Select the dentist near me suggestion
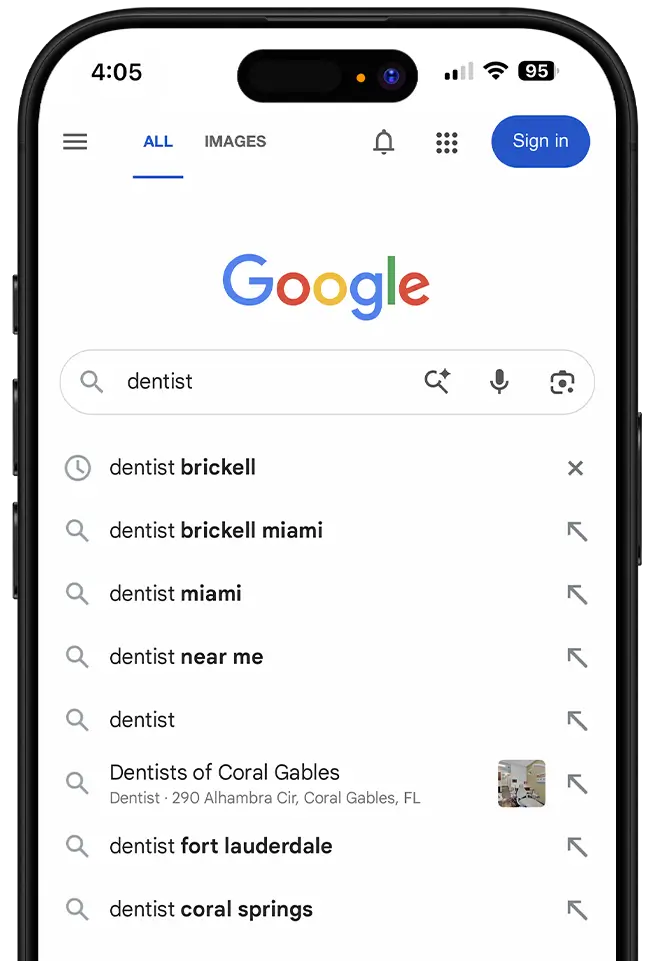Viewport: 652px width, 961px height. coord(186,657)
